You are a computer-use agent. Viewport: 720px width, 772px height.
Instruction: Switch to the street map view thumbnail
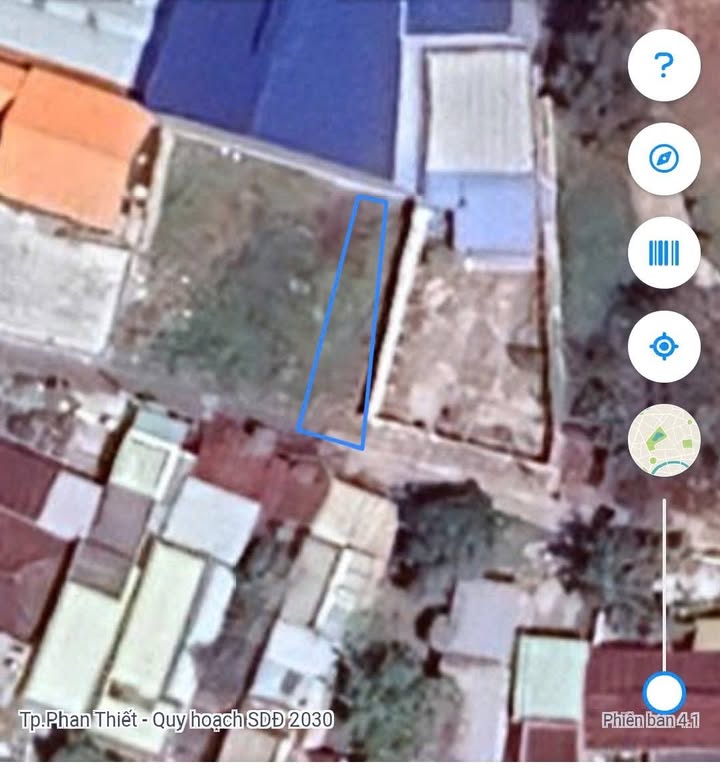[x=663, y=441]
